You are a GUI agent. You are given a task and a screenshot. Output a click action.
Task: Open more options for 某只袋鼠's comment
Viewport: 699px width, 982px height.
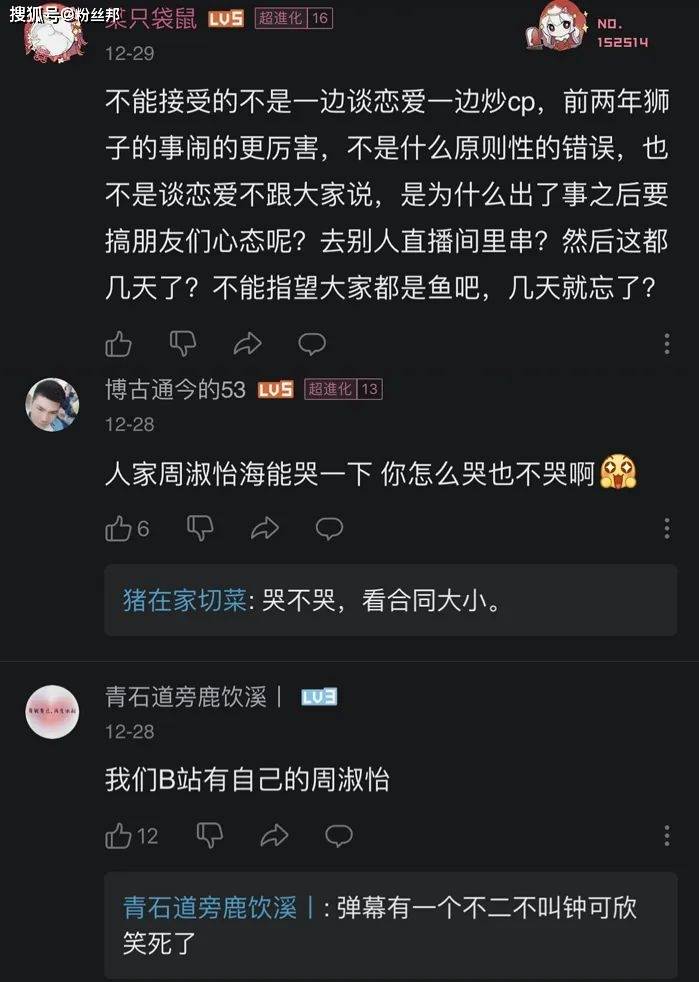click(667, 344)
